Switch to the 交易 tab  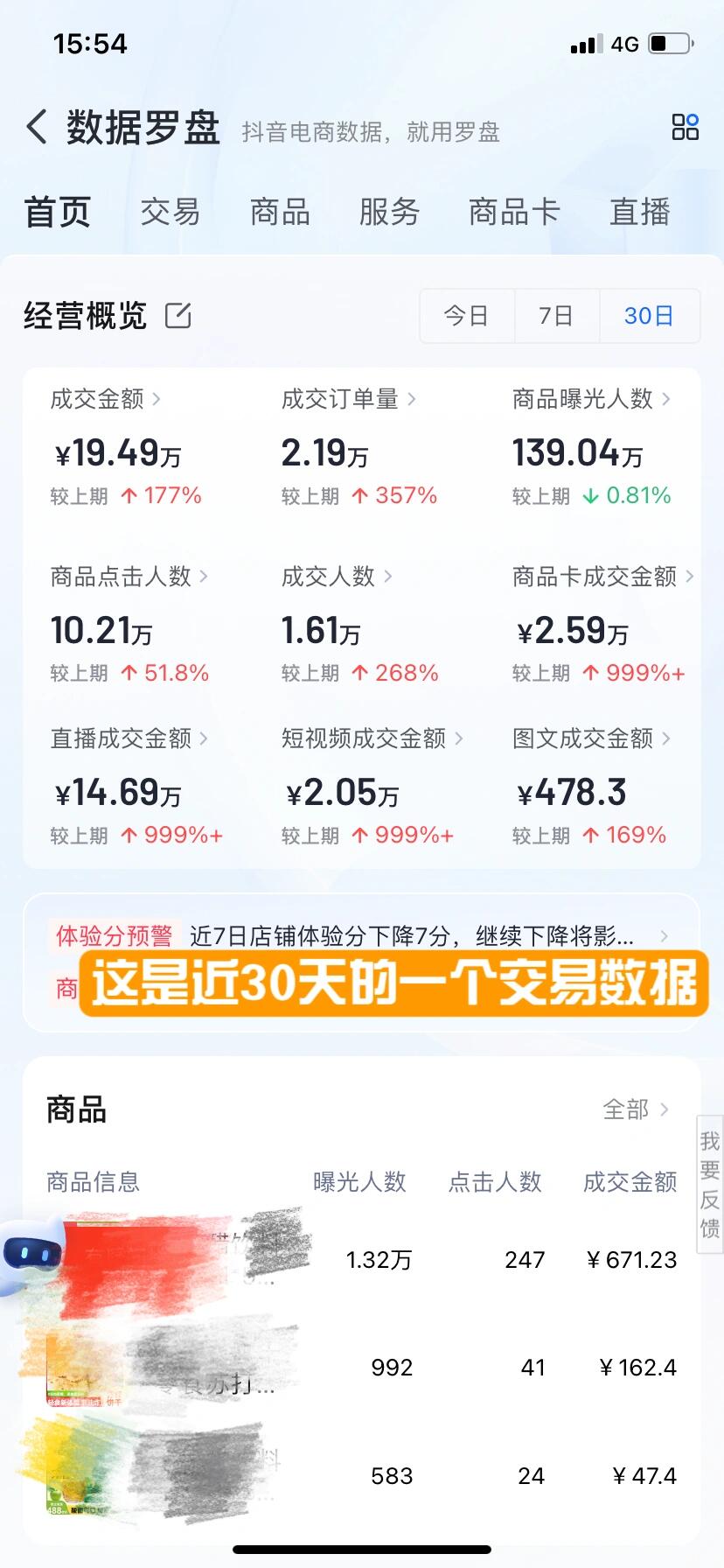[171, 213]
